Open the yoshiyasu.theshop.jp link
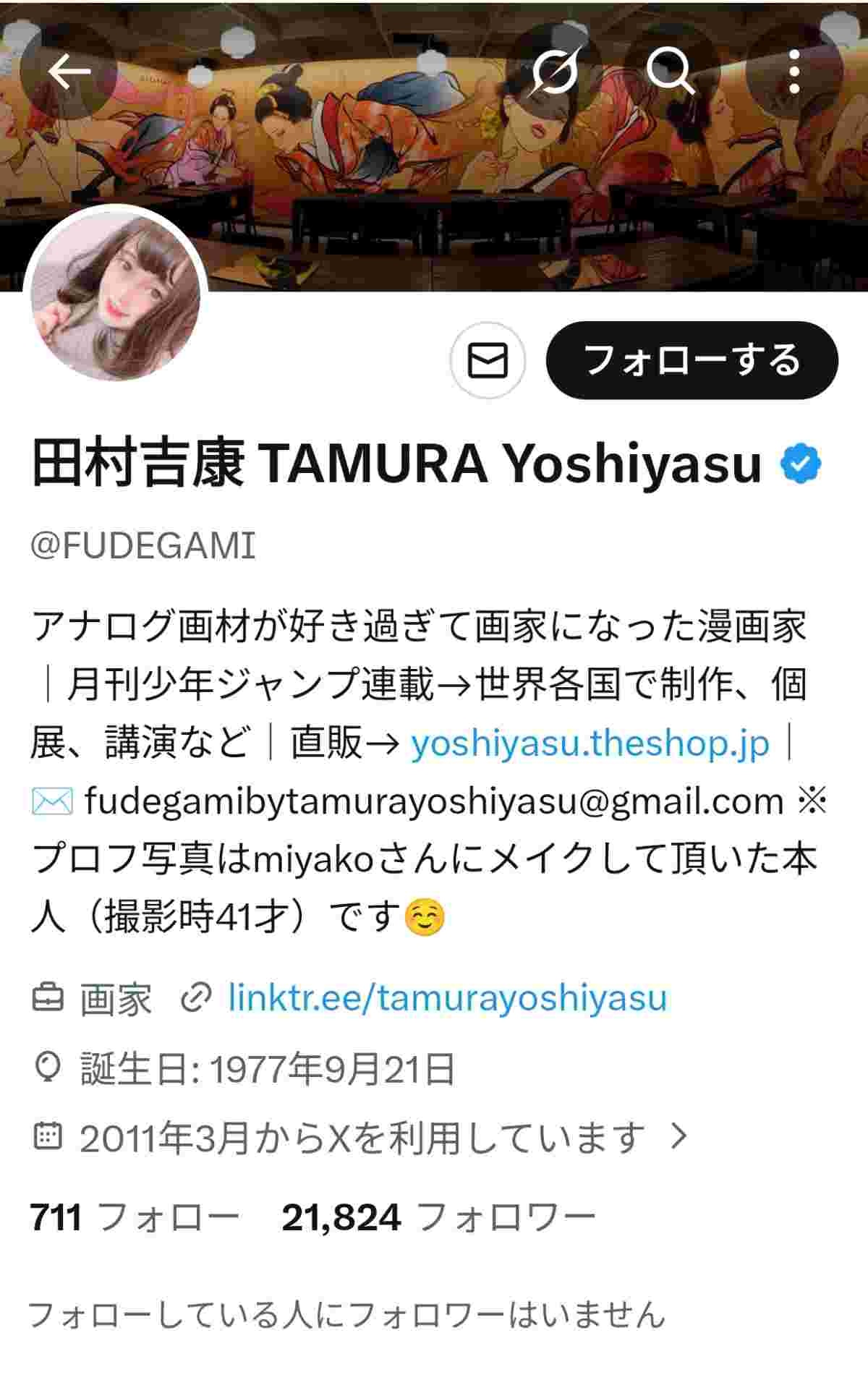 pos(590,743)
